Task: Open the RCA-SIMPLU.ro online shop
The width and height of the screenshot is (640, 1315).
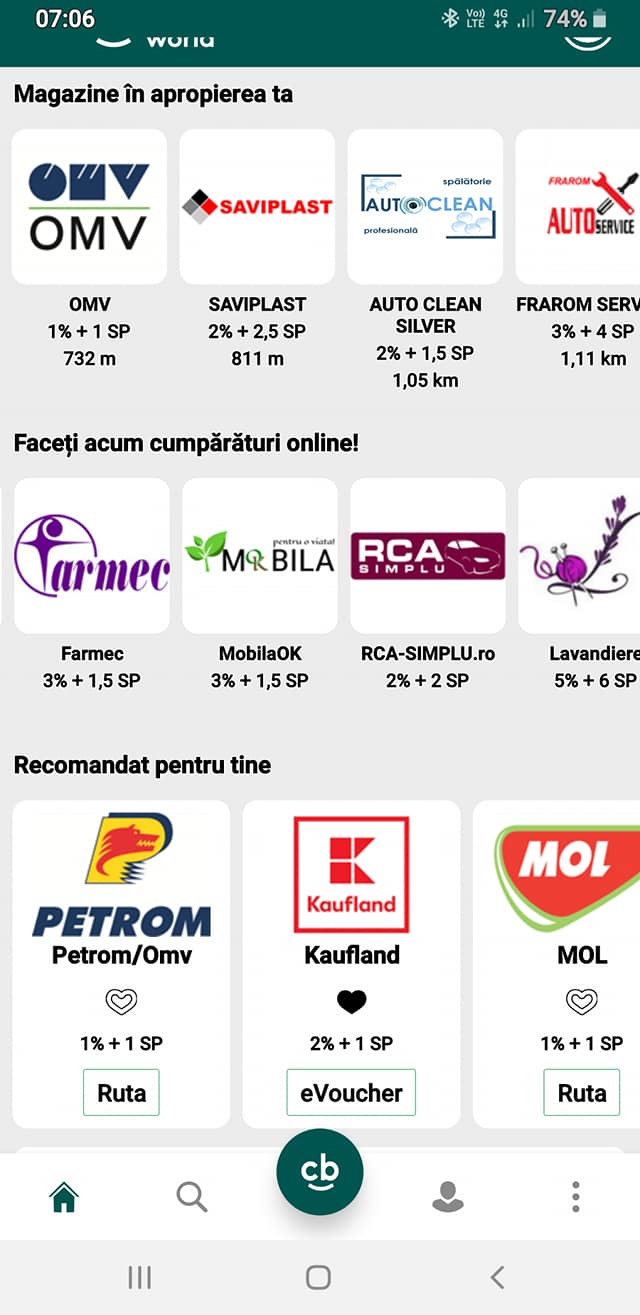Action: coord(428,555)
